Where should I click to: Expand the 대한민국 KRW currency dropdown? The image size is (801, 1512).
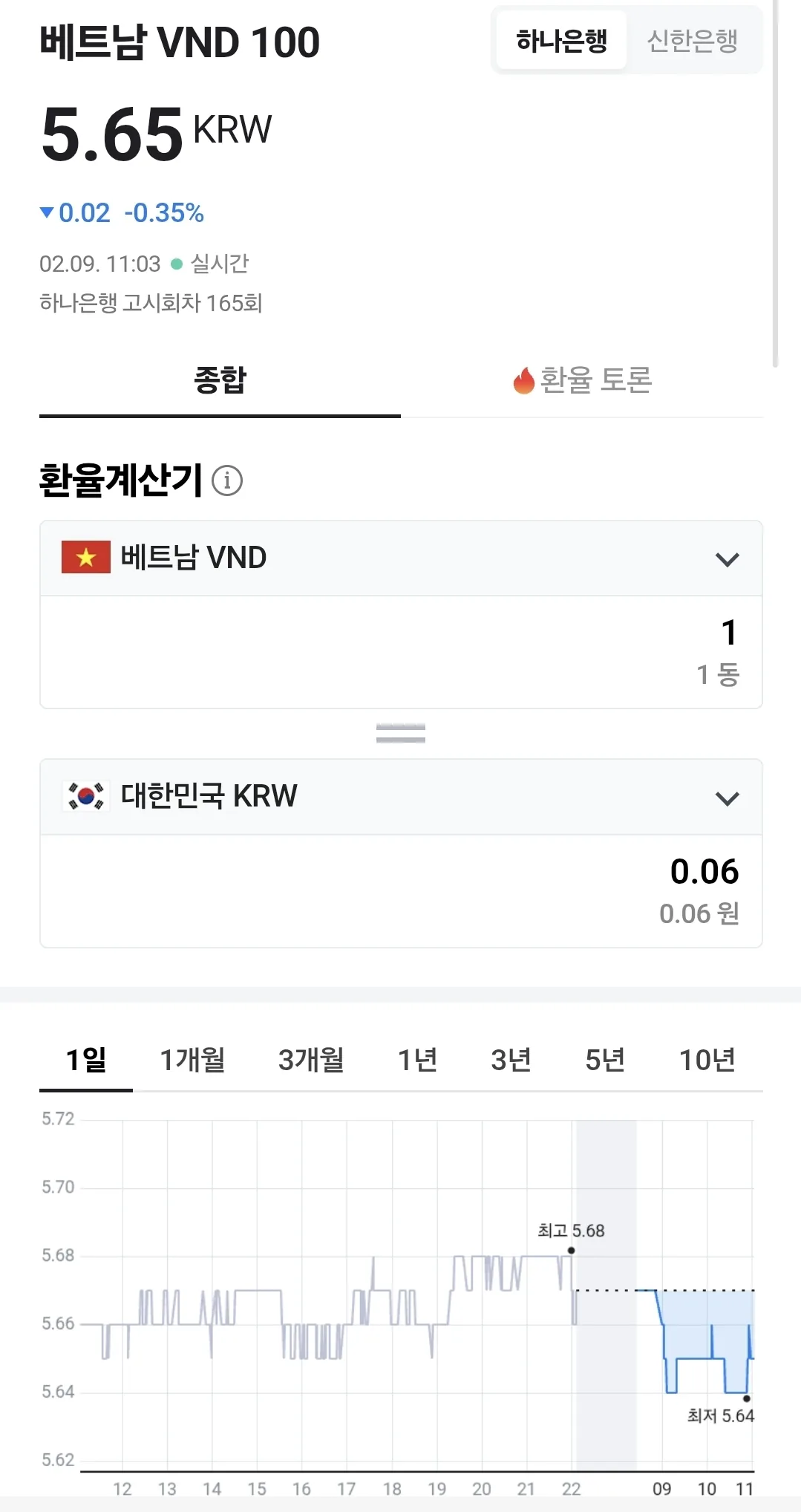click(401, 797)
